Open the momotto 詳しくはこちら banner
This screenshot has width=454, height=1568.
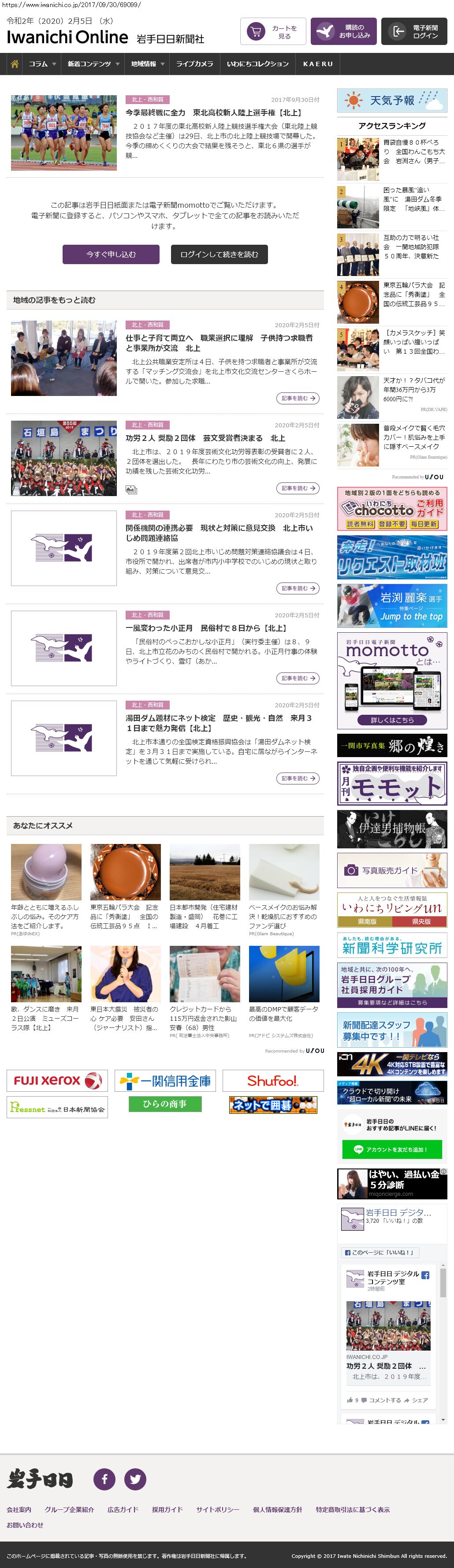point(392,720)
